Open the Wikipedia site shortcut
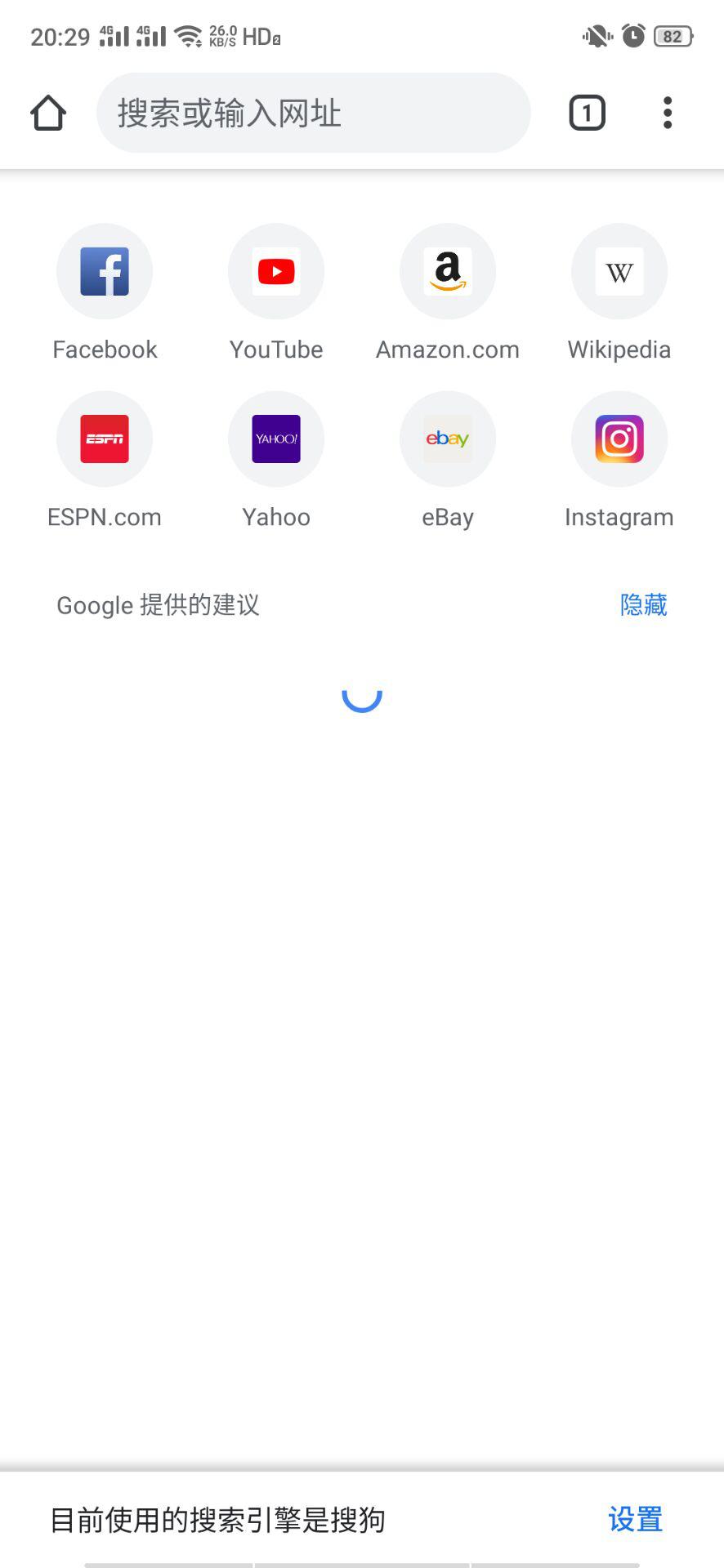This screenshot has width=724, height=1568. tap(619, 271)
